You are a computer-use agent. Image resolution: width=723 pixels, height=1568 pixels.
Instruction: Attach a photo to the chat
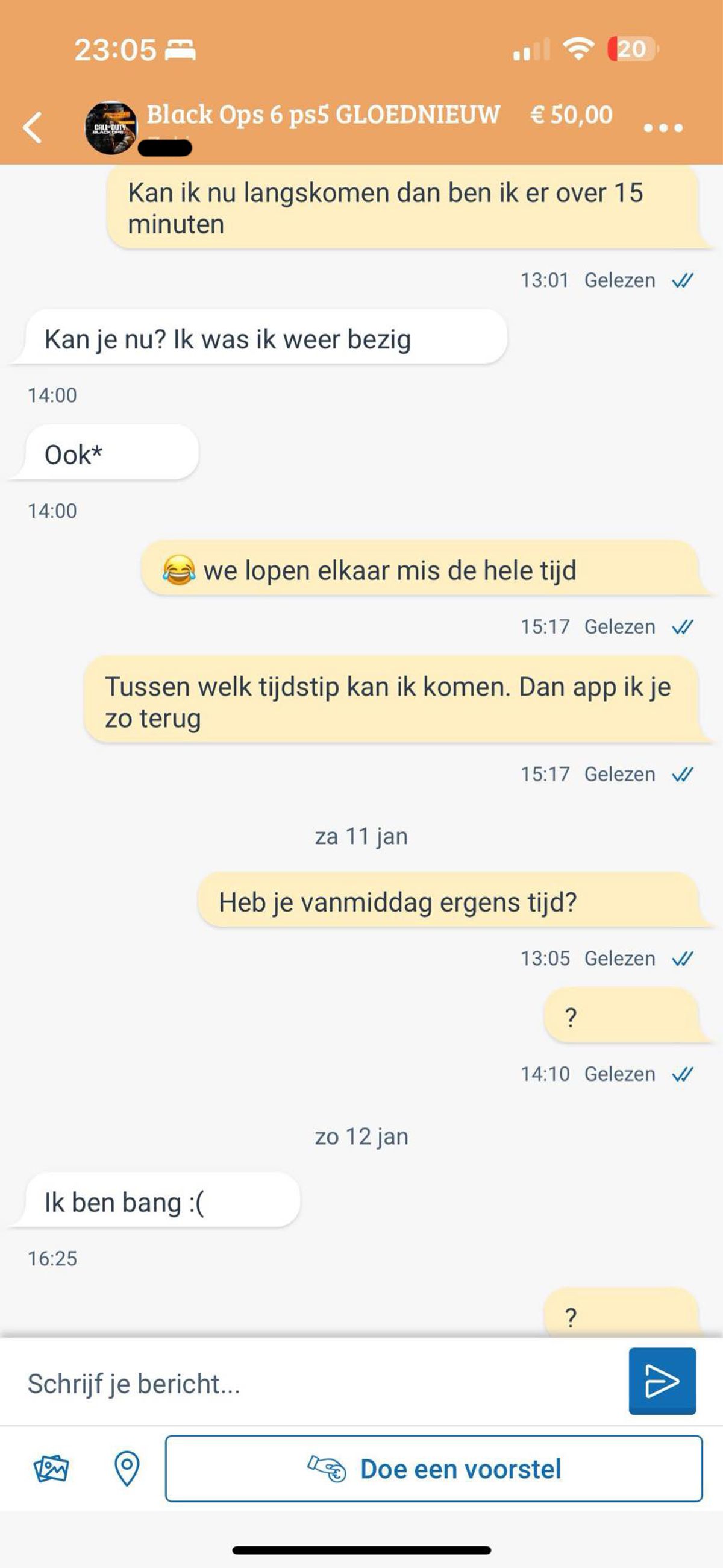[51, 1469]
